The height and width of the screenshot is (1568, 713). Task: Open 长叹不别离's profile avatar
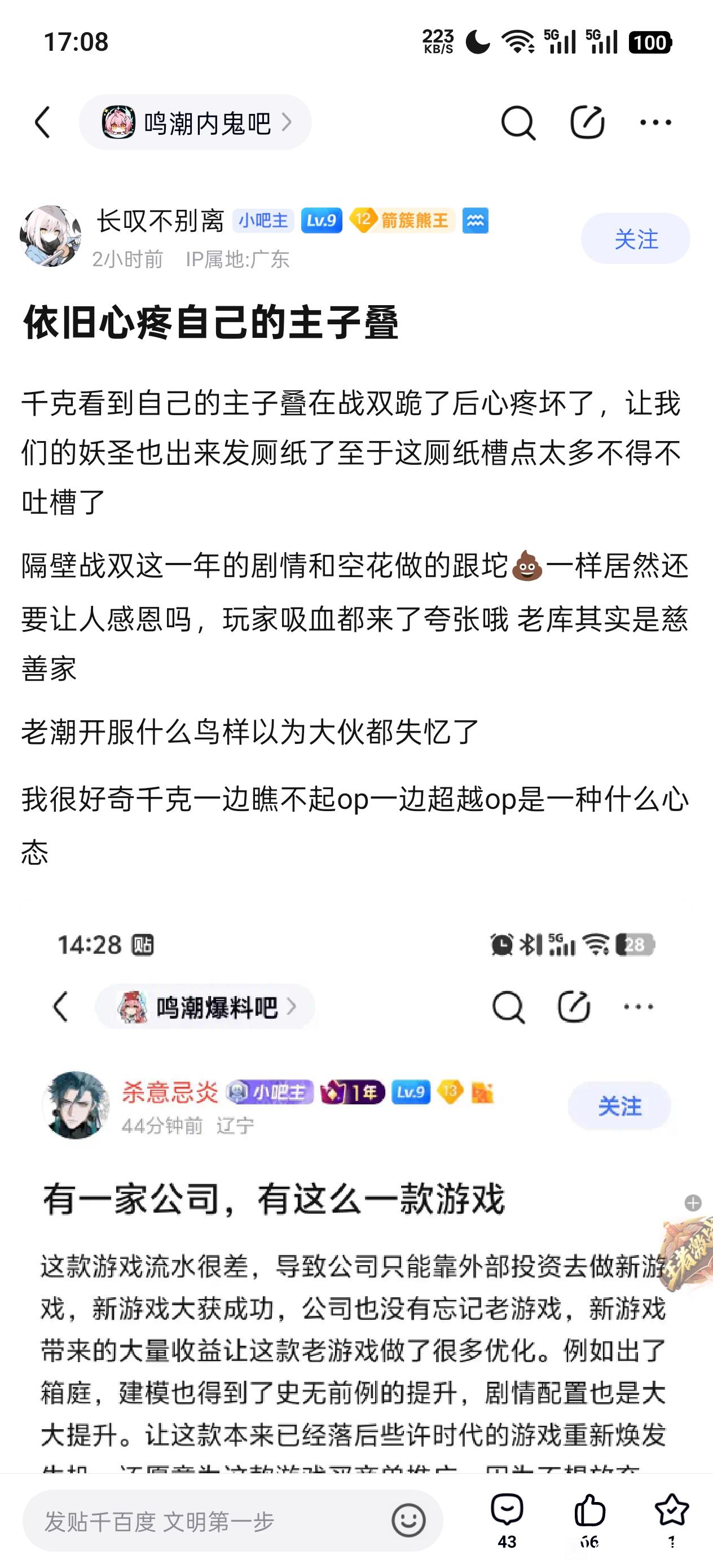[x=51, y=236]
